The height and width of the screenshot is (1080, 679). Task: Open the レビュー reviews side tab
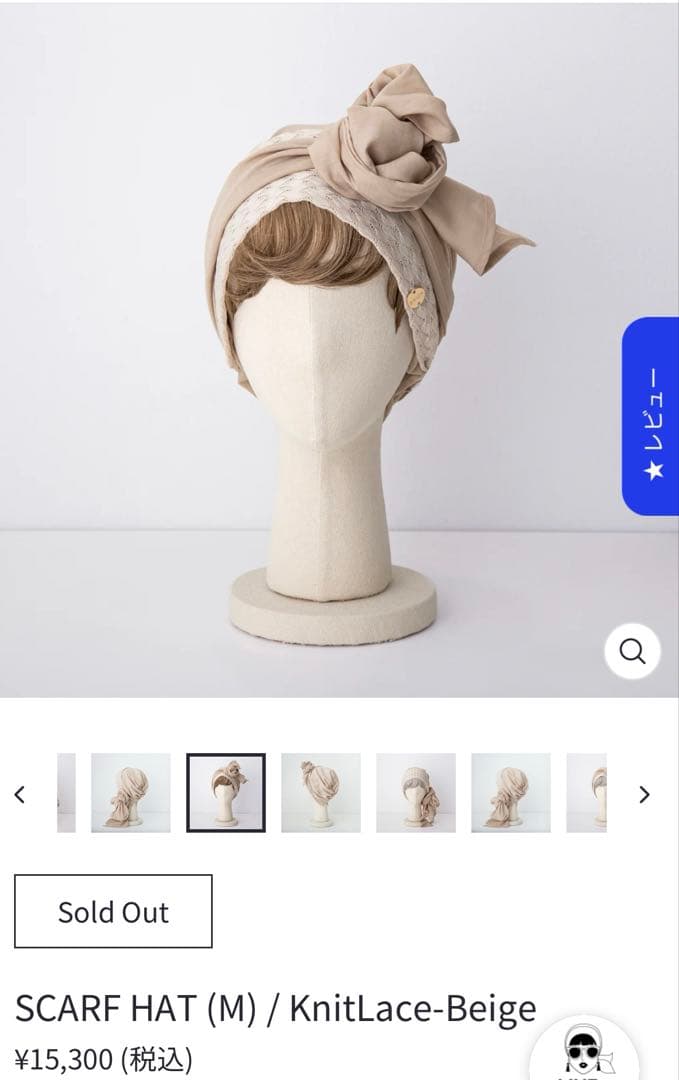click(650, 416)
